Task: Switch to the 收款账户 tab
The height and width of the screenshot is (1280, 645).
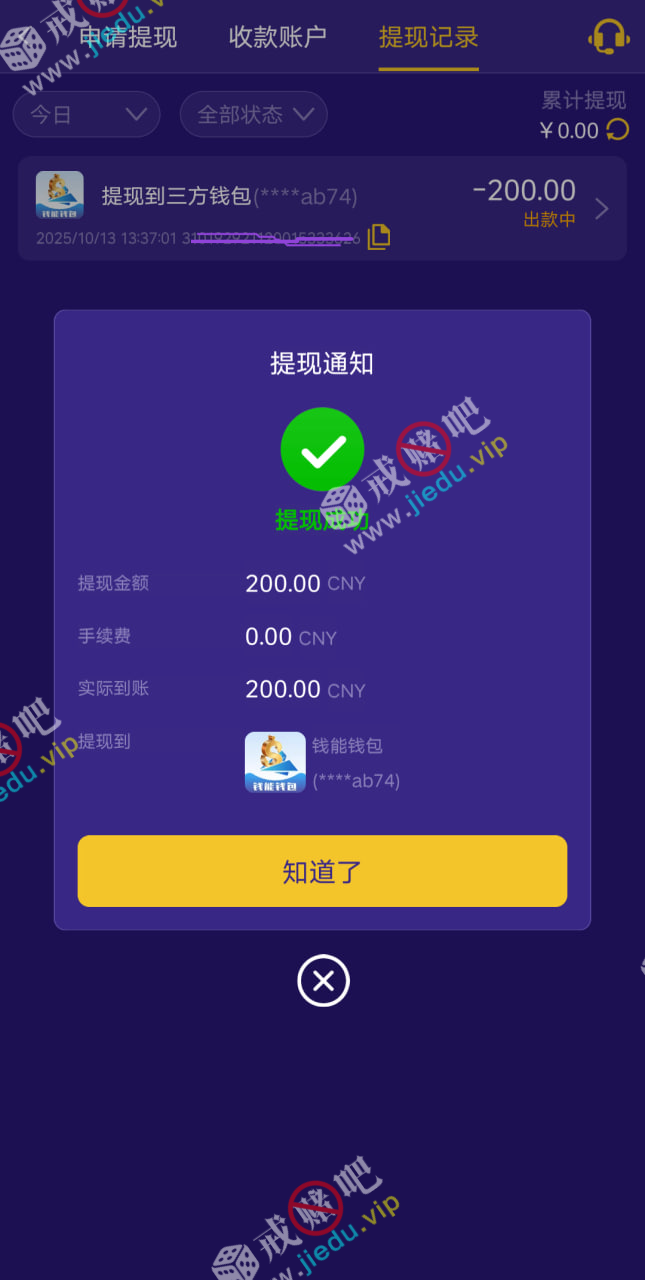Action: pos(278,38)
